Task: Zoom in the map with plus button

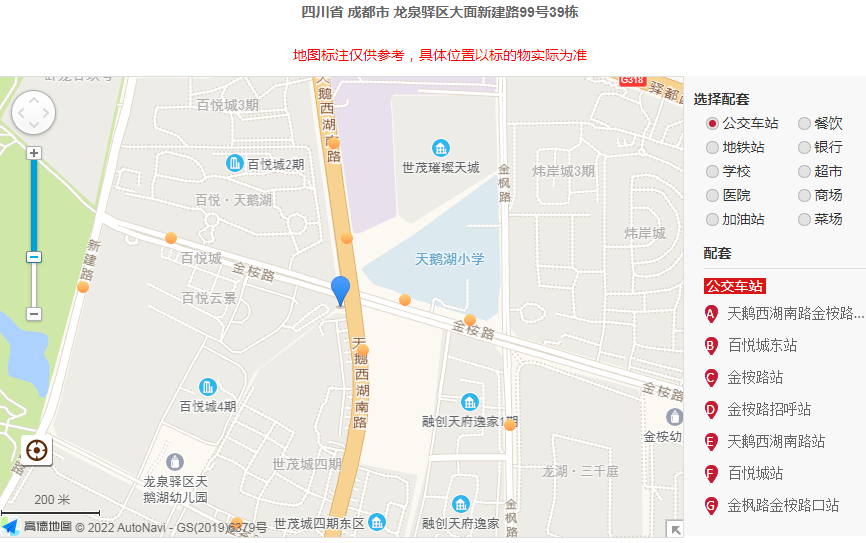Action: click(34, 153)
